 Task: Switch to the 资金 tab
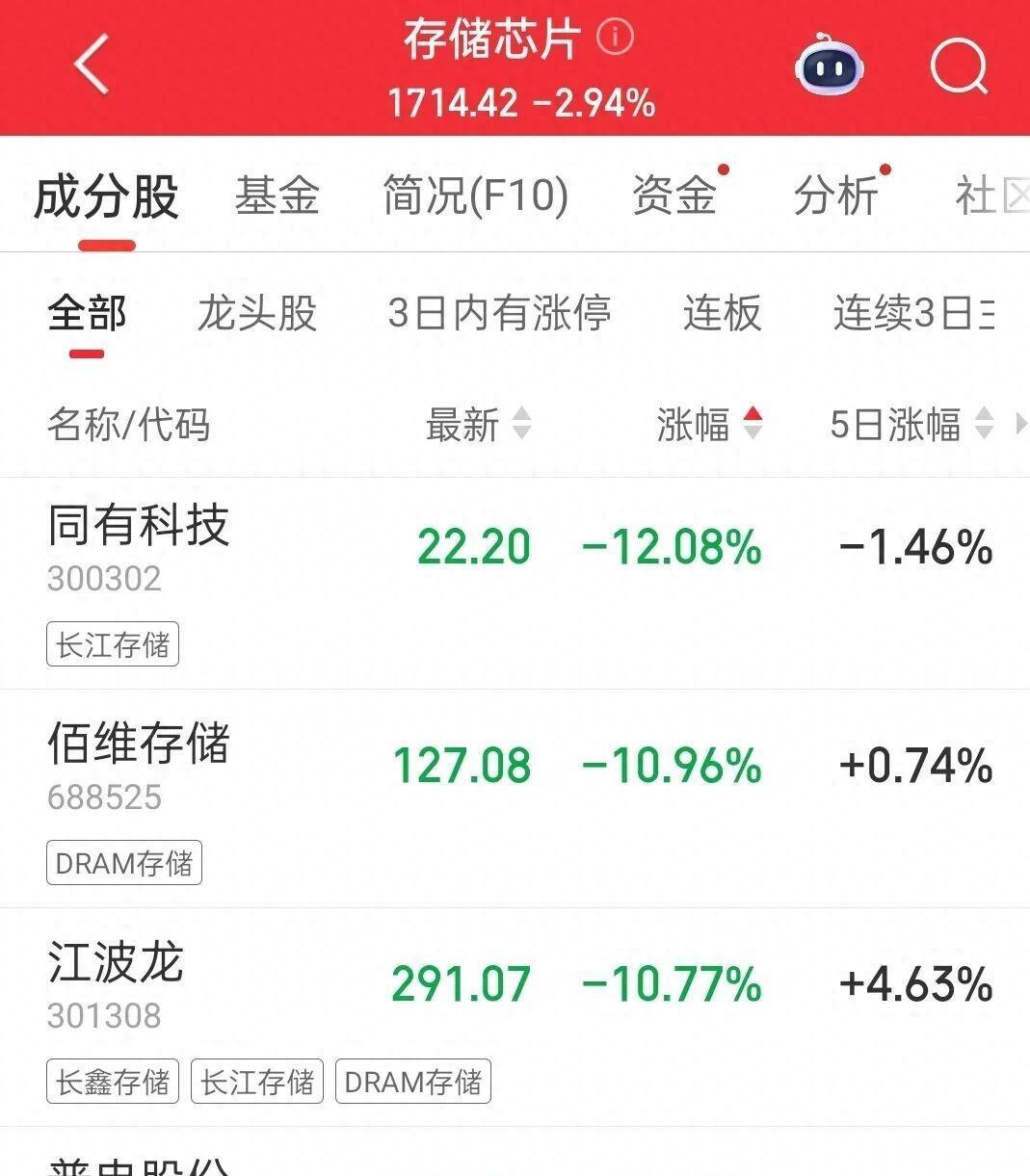click(674, 196)
